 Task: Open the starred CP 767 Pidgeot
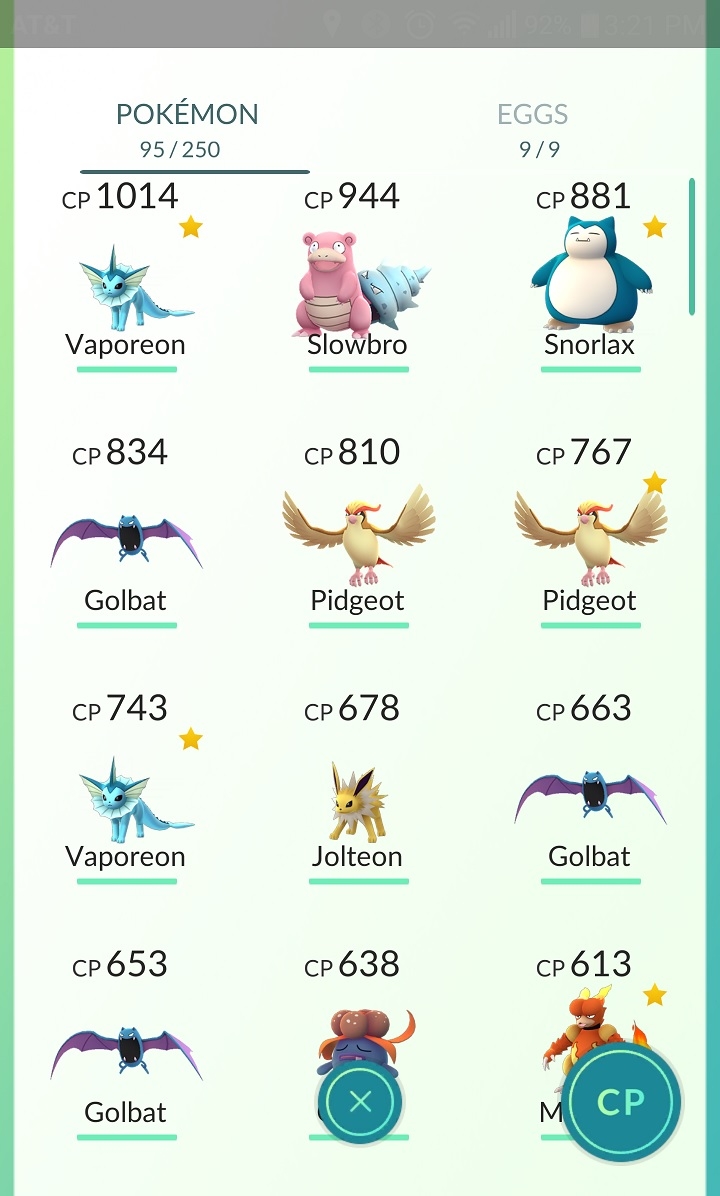click(590, 540)
